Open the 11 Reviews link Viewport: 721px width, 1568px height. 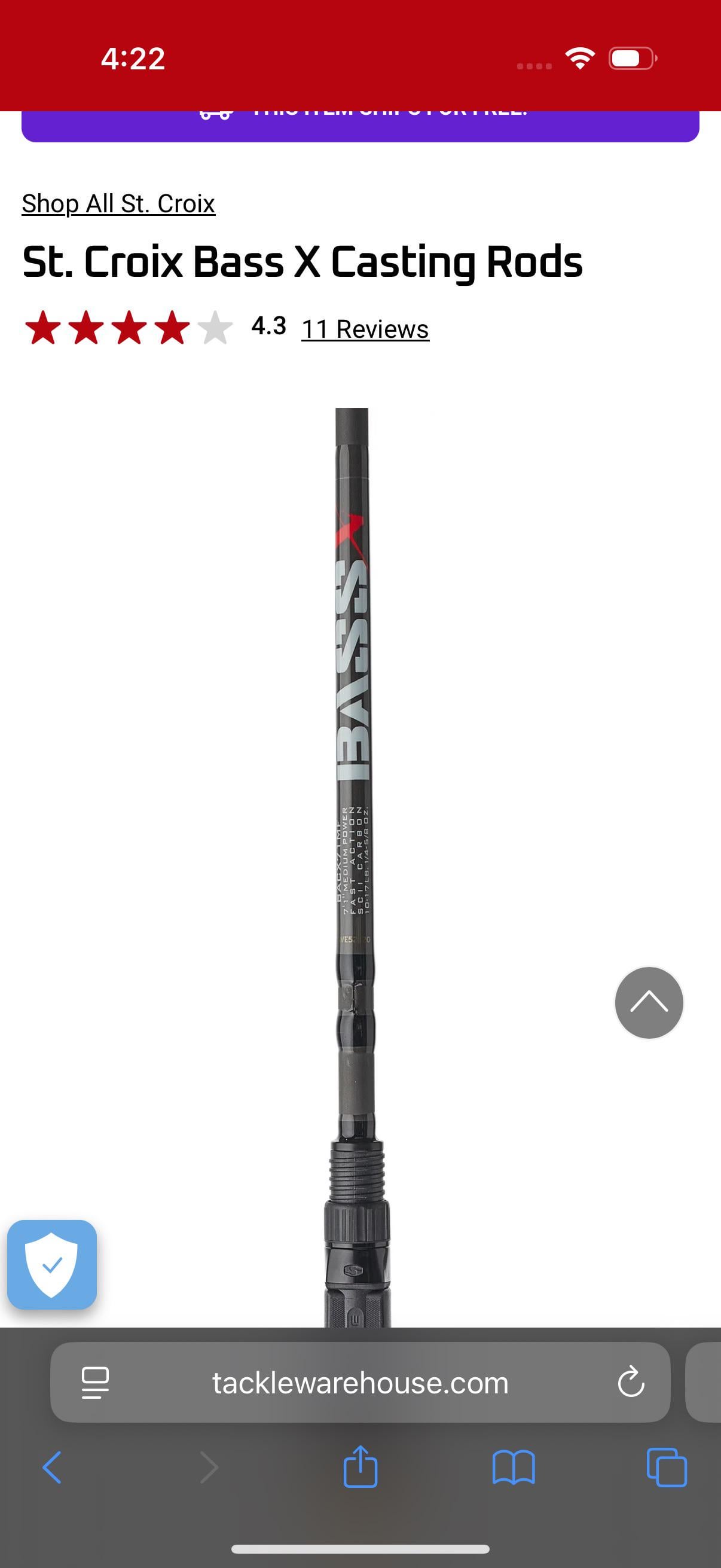[365, 330]
